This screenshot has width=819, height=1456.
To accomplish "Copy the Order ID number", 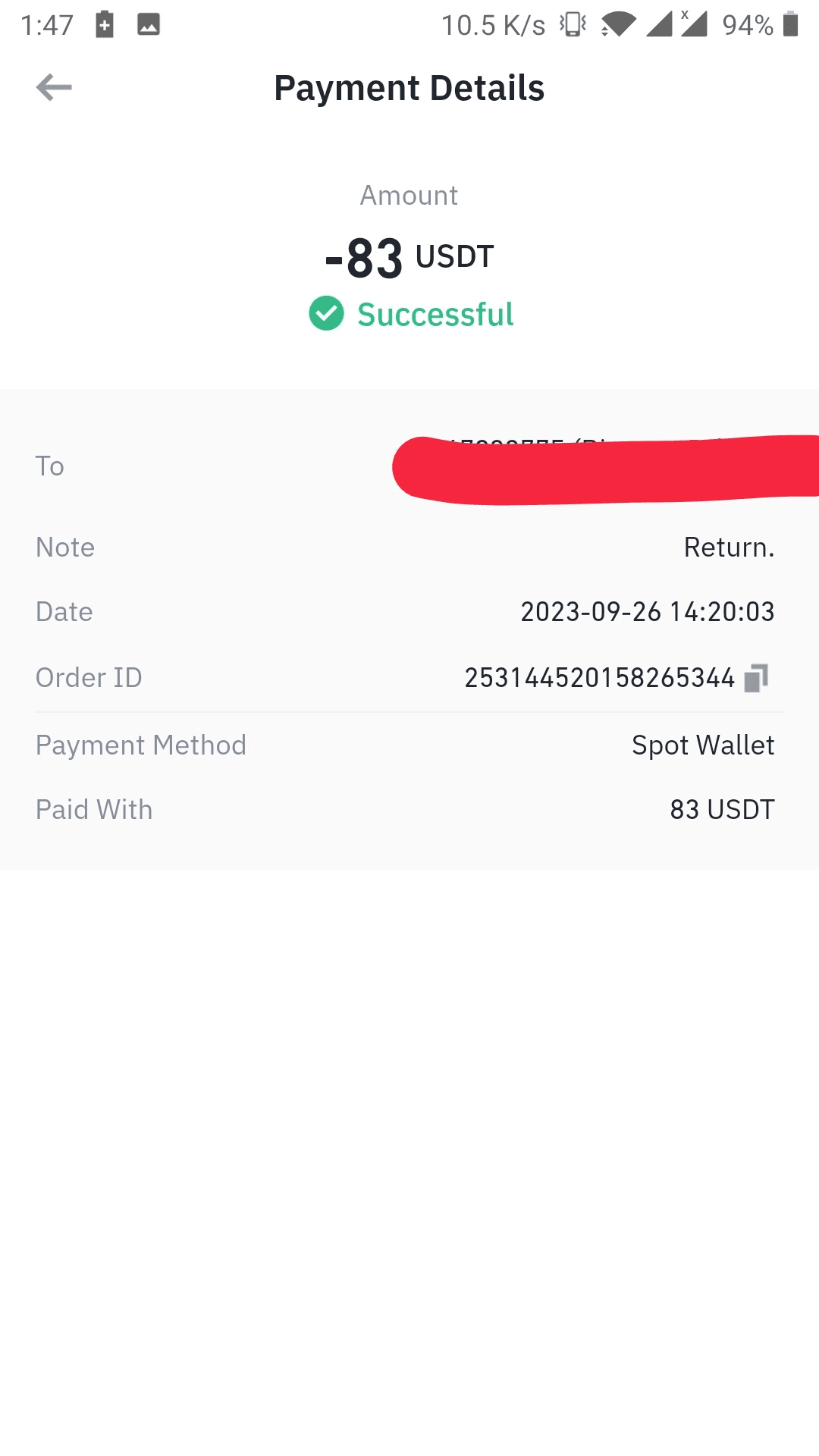I will pyautogui.click(x=756, y=678).
